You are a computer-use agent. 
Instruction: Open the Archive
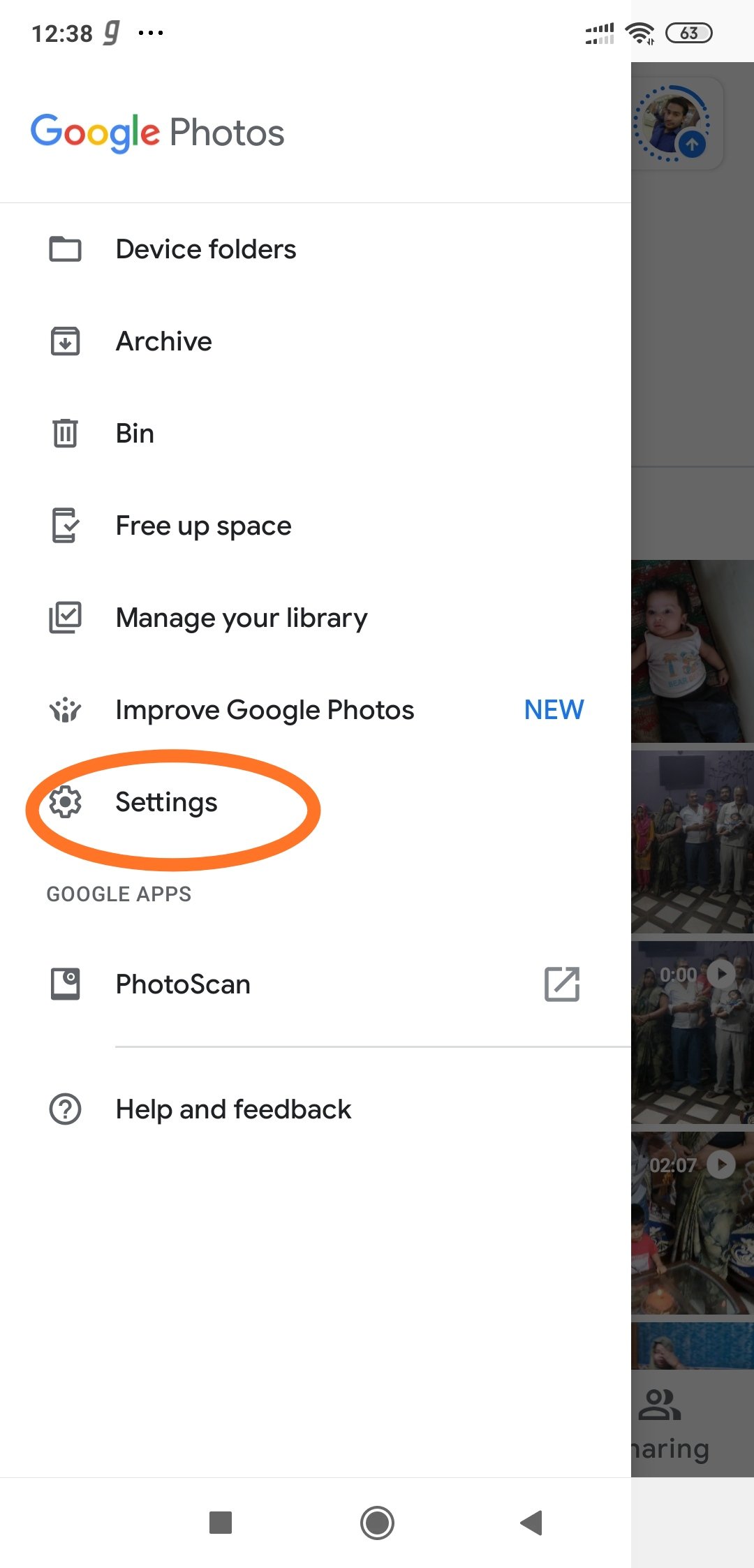pos(164,341)
